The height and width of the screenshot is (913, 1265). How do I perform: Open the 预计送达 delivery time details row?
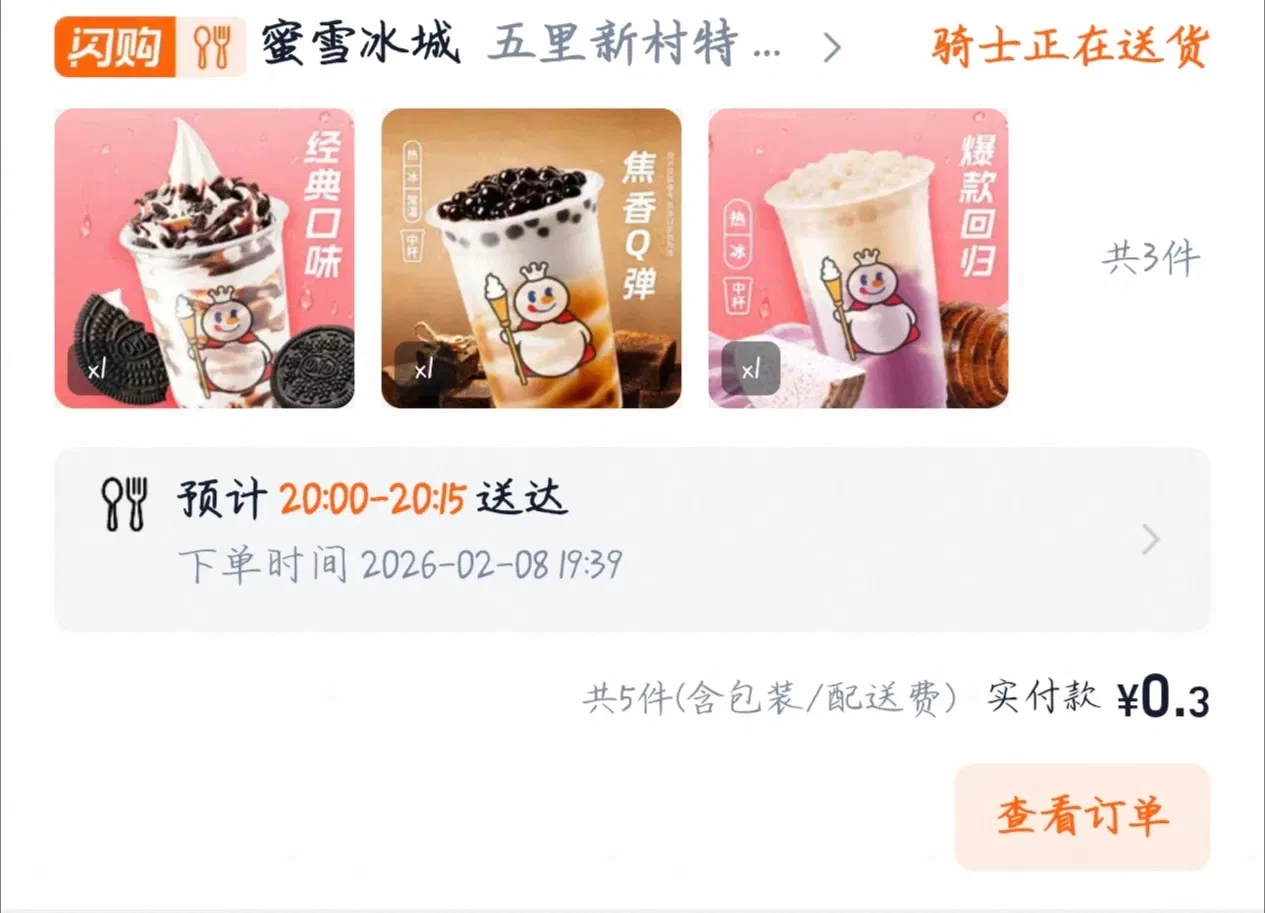632,540
